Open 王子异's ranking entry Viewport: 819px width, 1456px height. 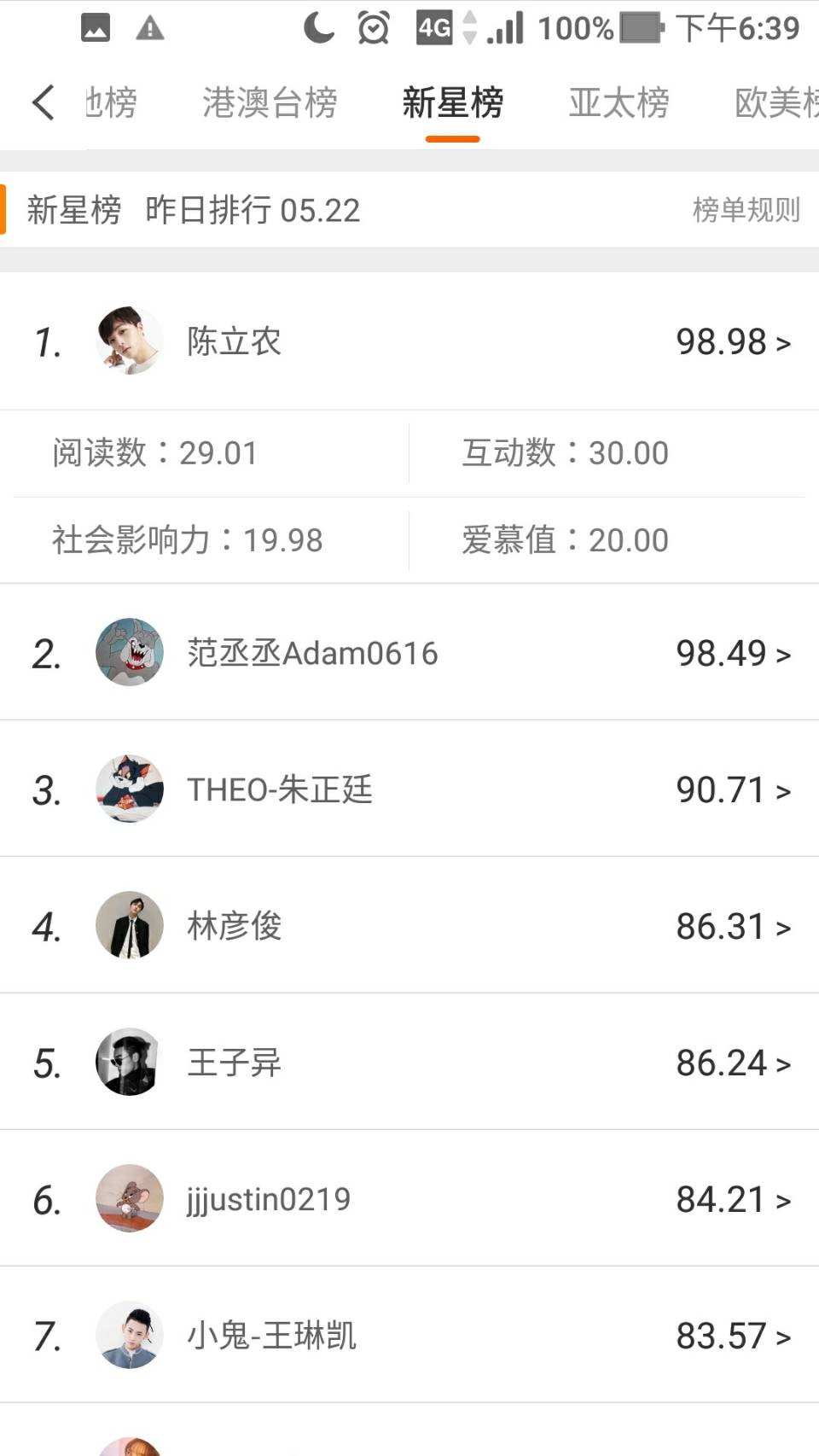click(409, 1063)
